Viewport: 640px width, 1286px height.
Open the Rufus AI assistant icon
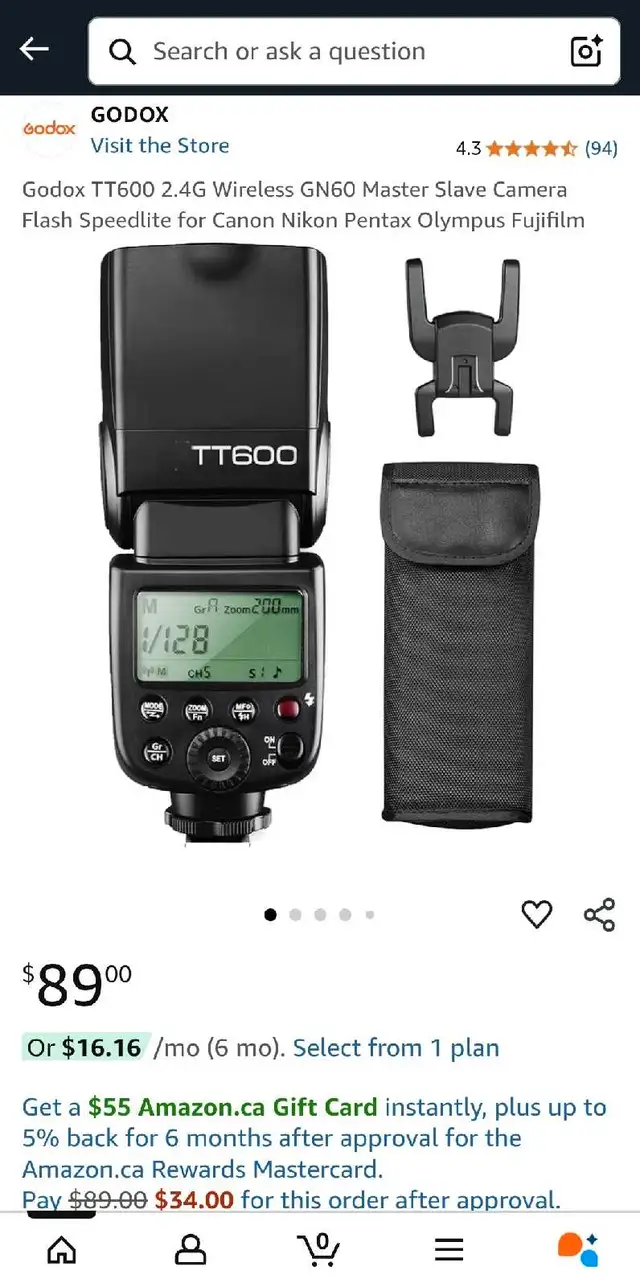(x=578, y=1248)
